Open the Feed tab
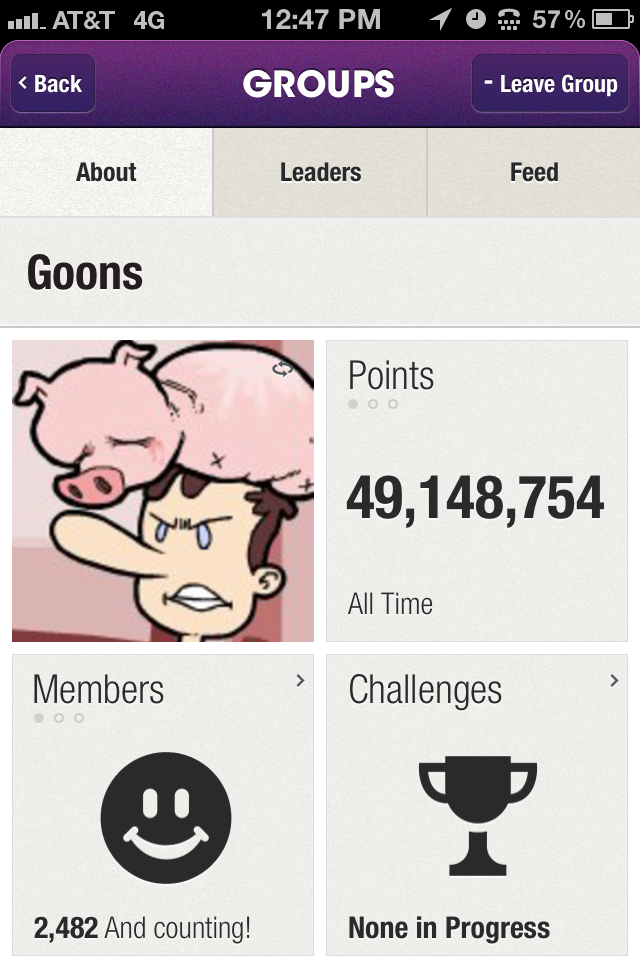Screen dimensions: 640x960 pyautogui.click(x=534, y=172)
